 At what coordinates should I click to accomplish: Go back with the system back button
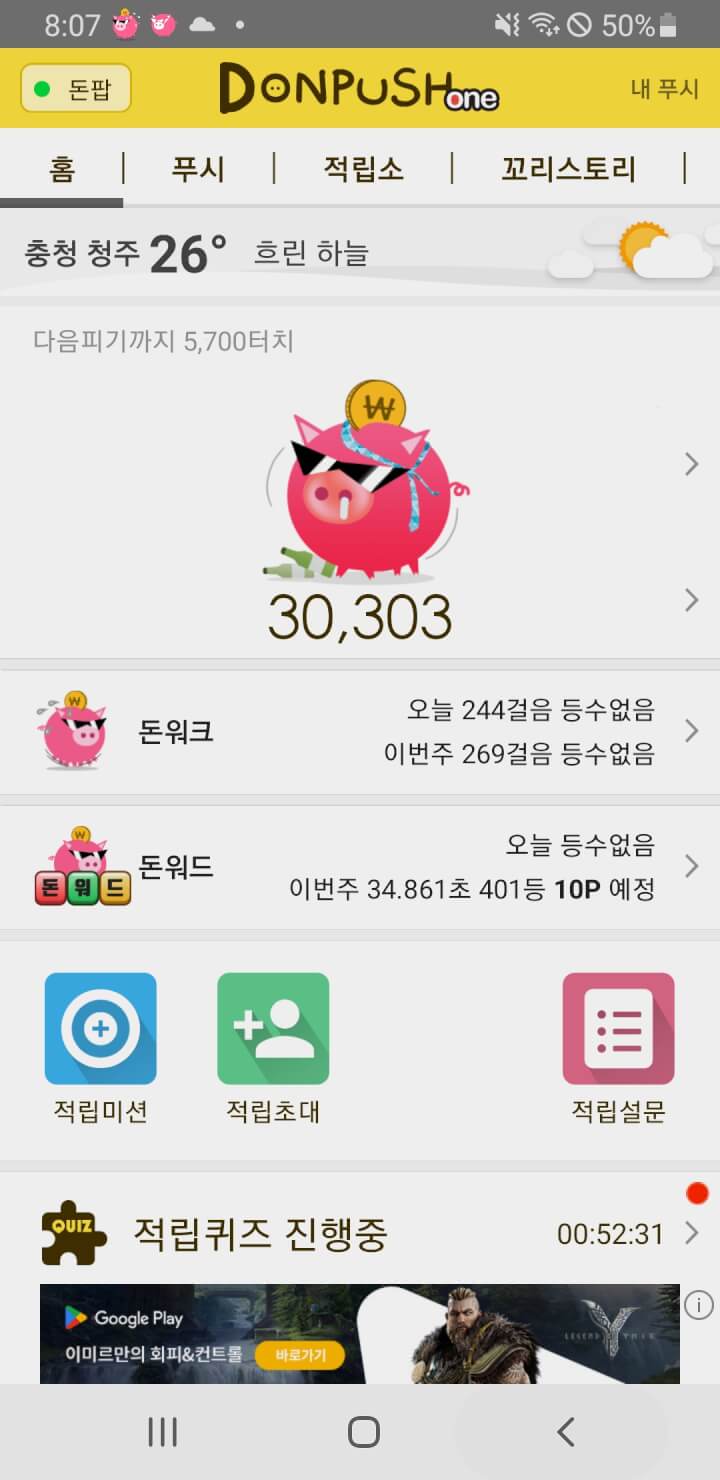tap(565, 1432)
